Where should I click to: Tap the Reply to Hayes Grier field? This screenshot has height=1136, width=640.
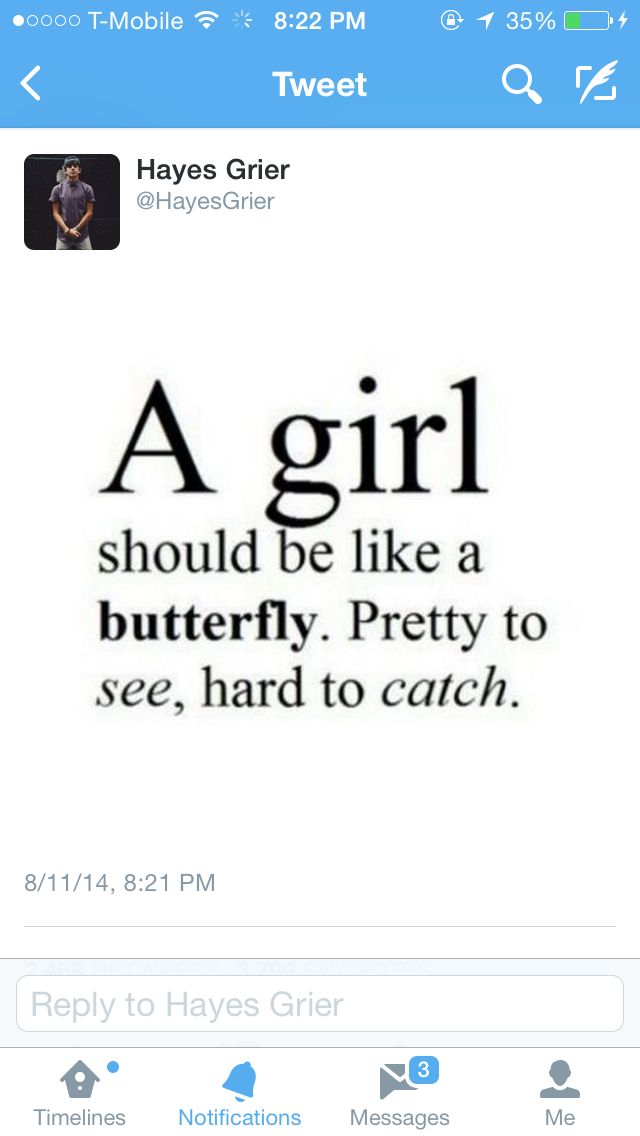(320, 1003)
